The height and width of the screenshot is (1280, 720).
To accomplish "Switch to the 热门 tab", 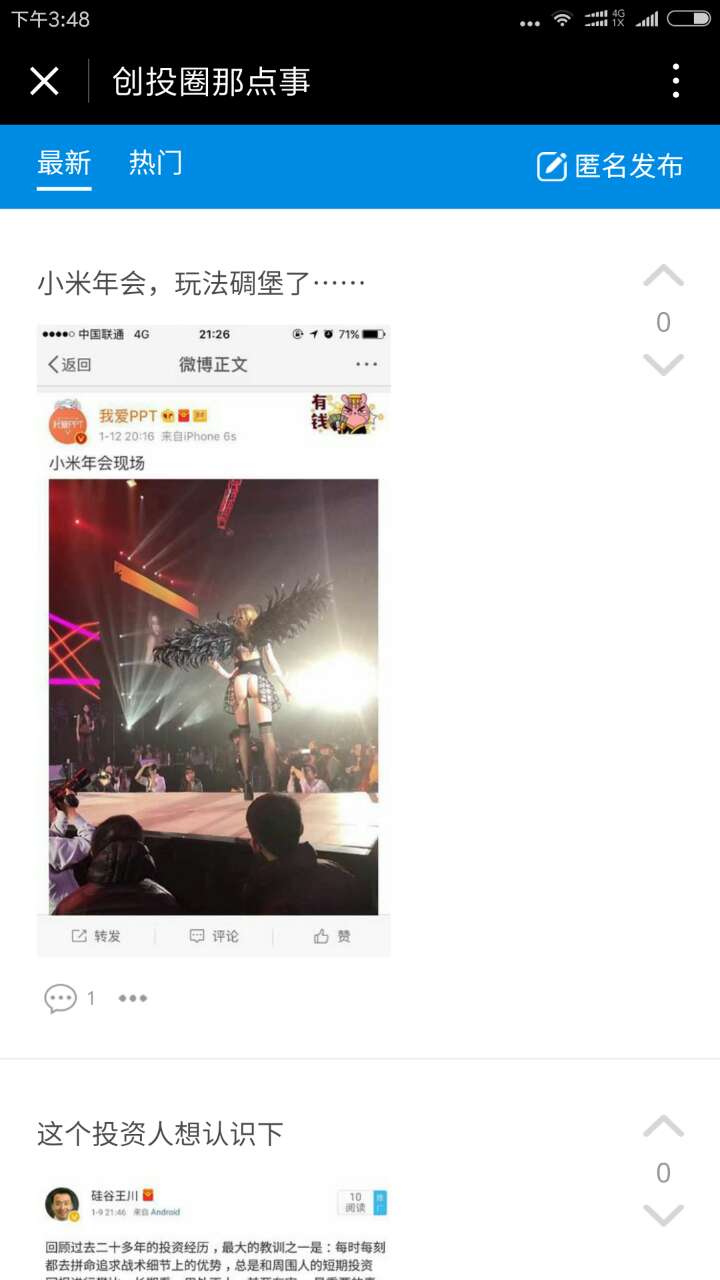I will 156,163.
